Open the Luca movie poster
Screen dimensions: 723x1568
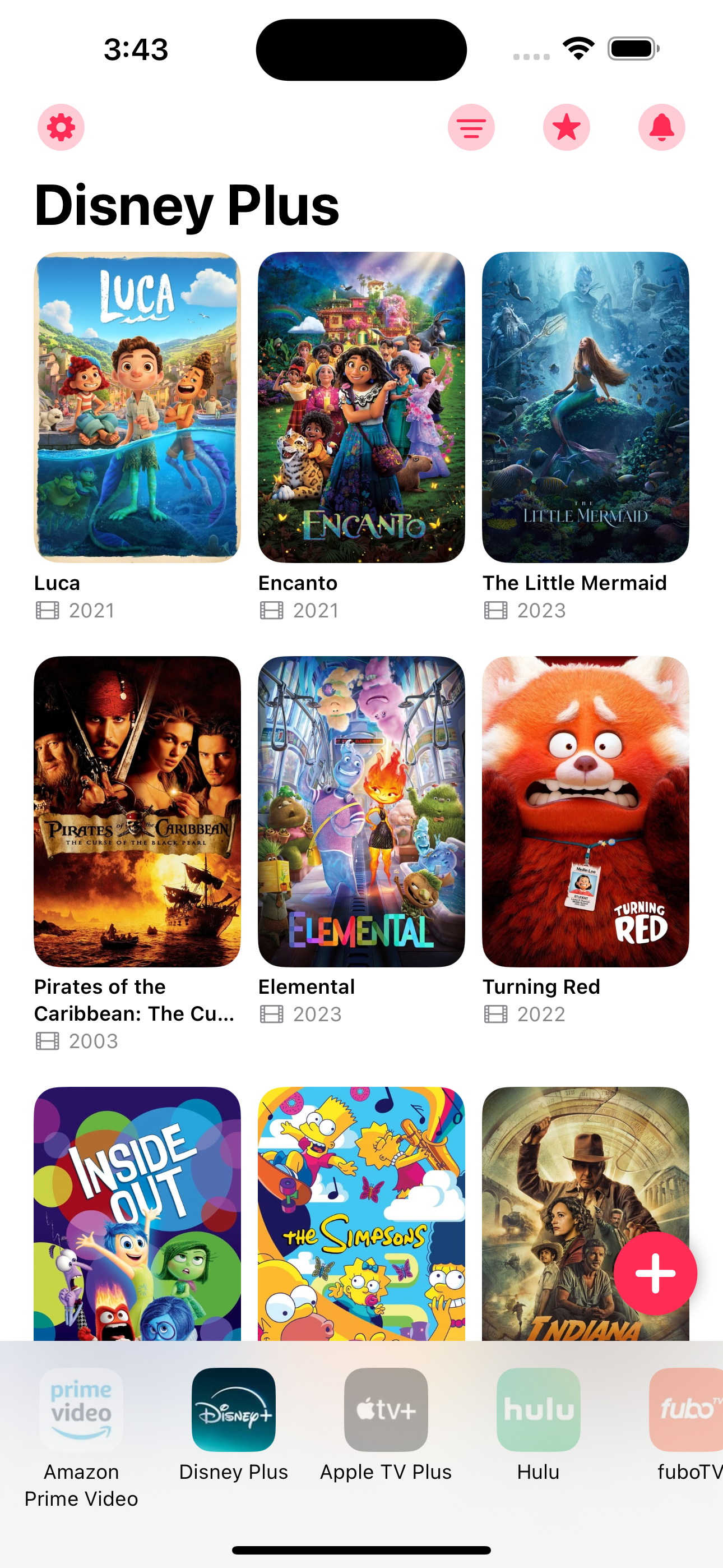pos(137,407)
